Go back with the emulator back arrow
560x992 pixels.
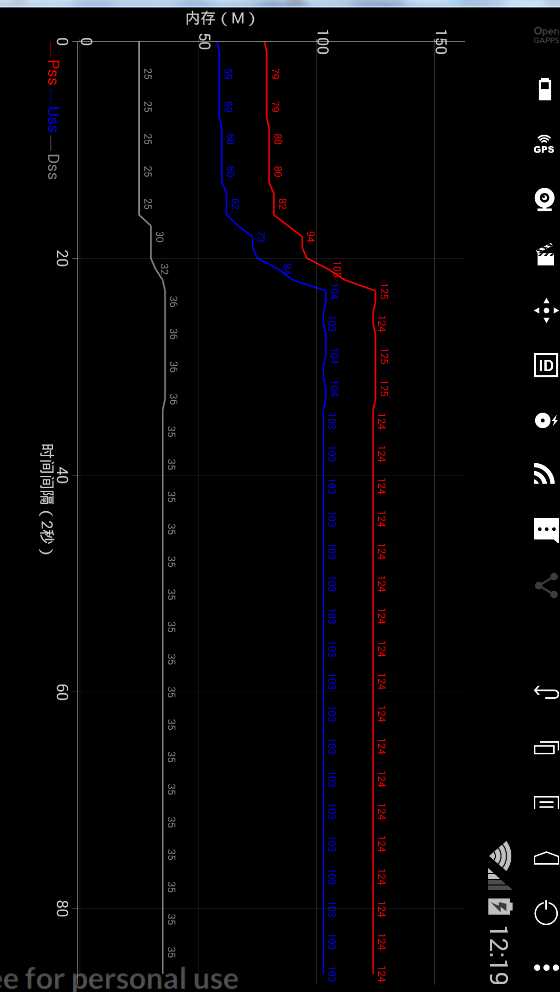546,693
